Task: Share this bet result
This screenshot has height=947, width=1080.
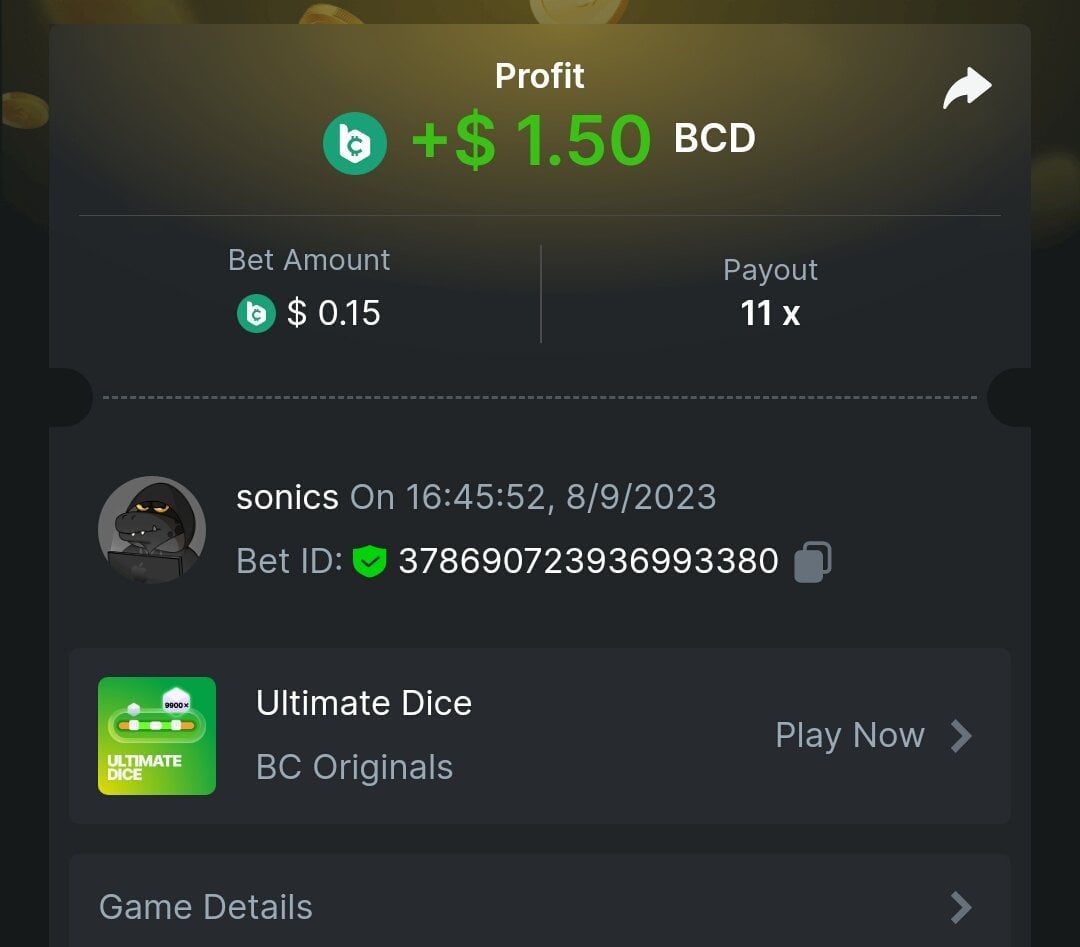Action: 966,89
